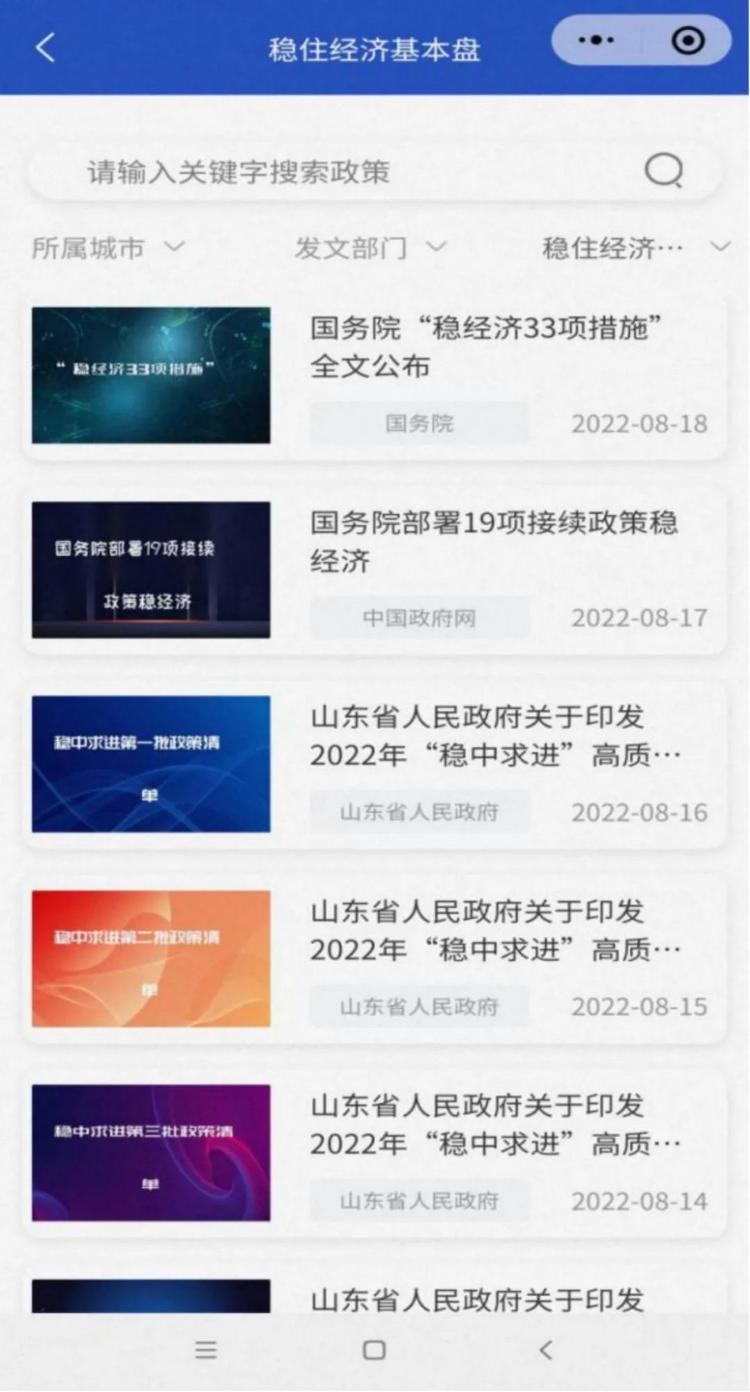This screenshot has width=750, height=1392.
Task: Tap the purple 稳中求进第三批政策清单 thumbnail
Action: (150, 1152)
